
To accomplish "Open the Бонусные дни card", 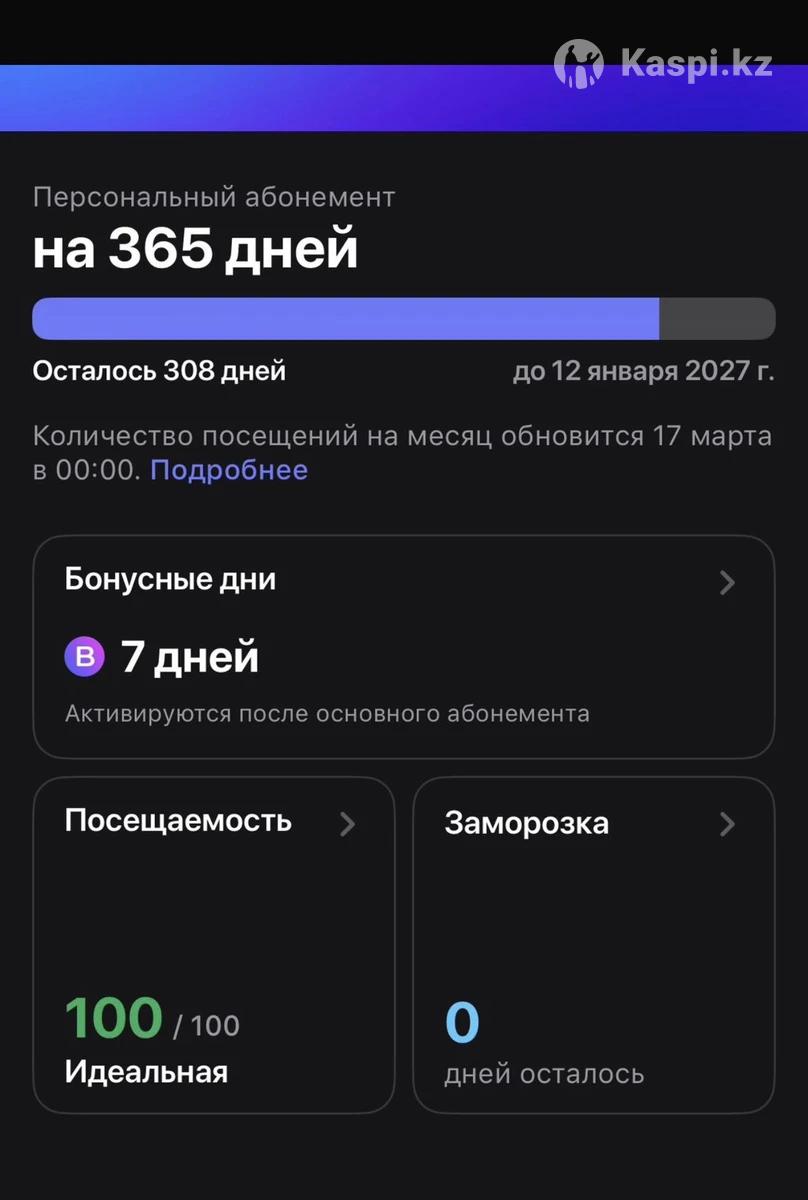I will tap(403, 646).
